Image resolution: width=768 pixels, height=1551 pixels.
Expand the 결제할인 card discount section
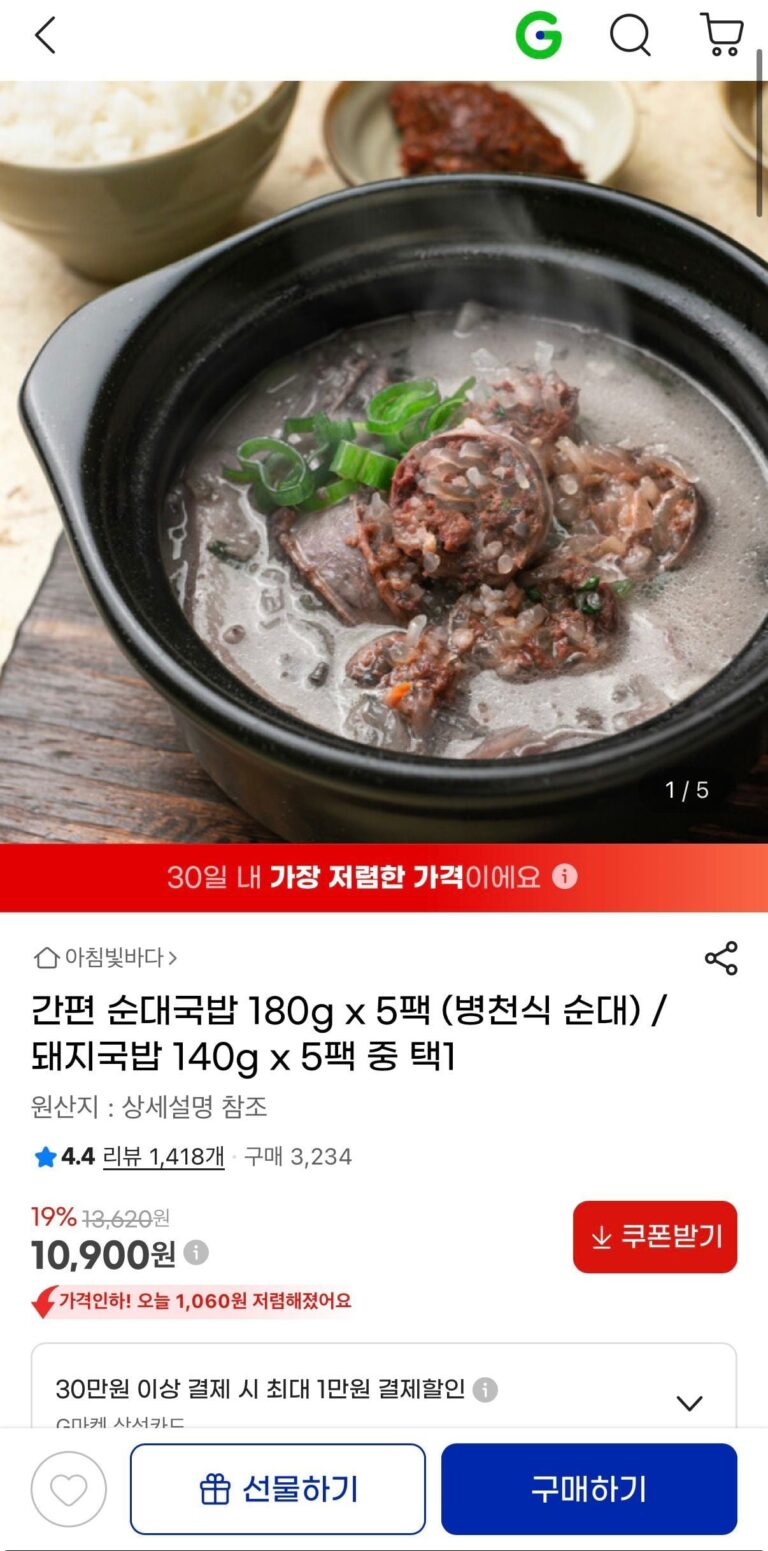pos(689,1403)
